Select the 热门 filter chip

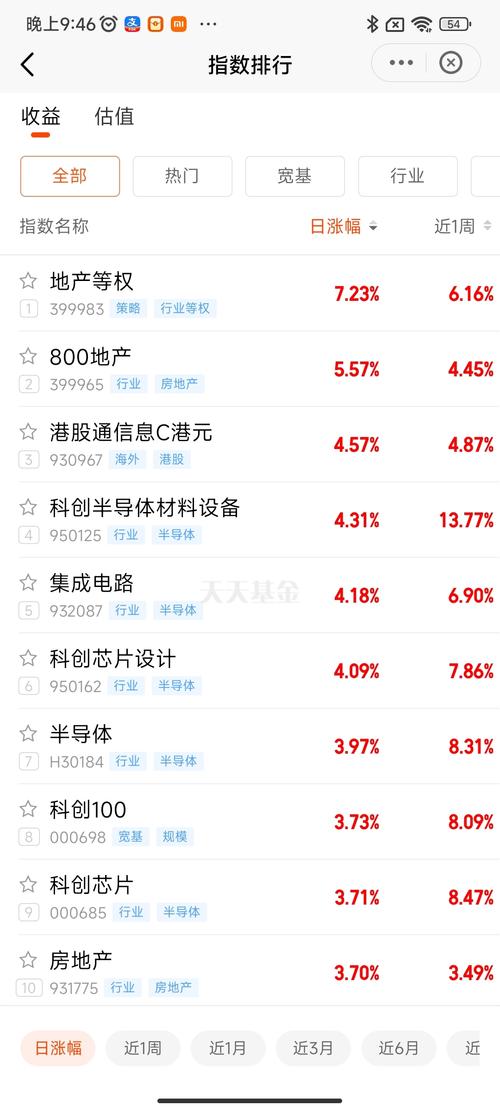coord(182,176)
